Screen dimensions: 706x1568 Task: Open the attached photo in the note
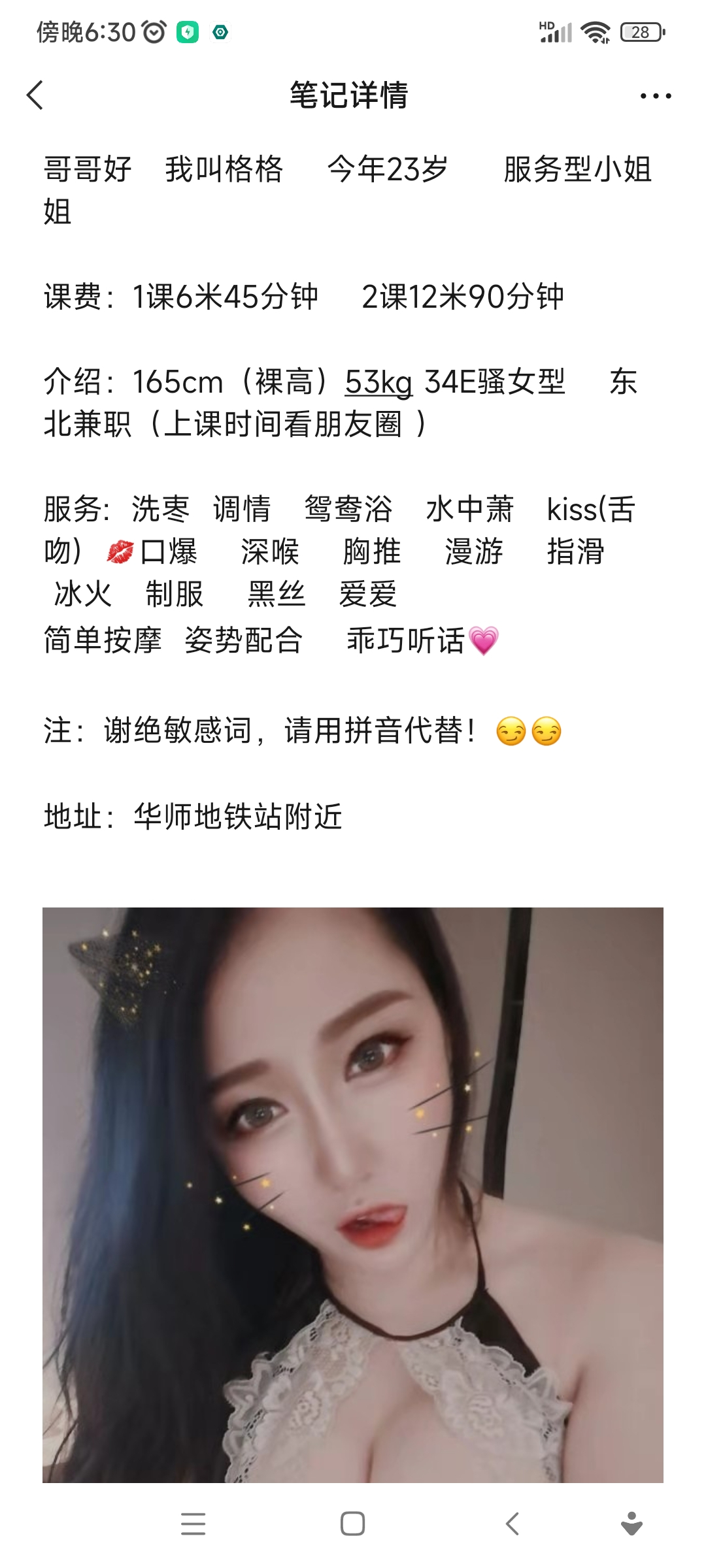click(x=353, y=1196)
